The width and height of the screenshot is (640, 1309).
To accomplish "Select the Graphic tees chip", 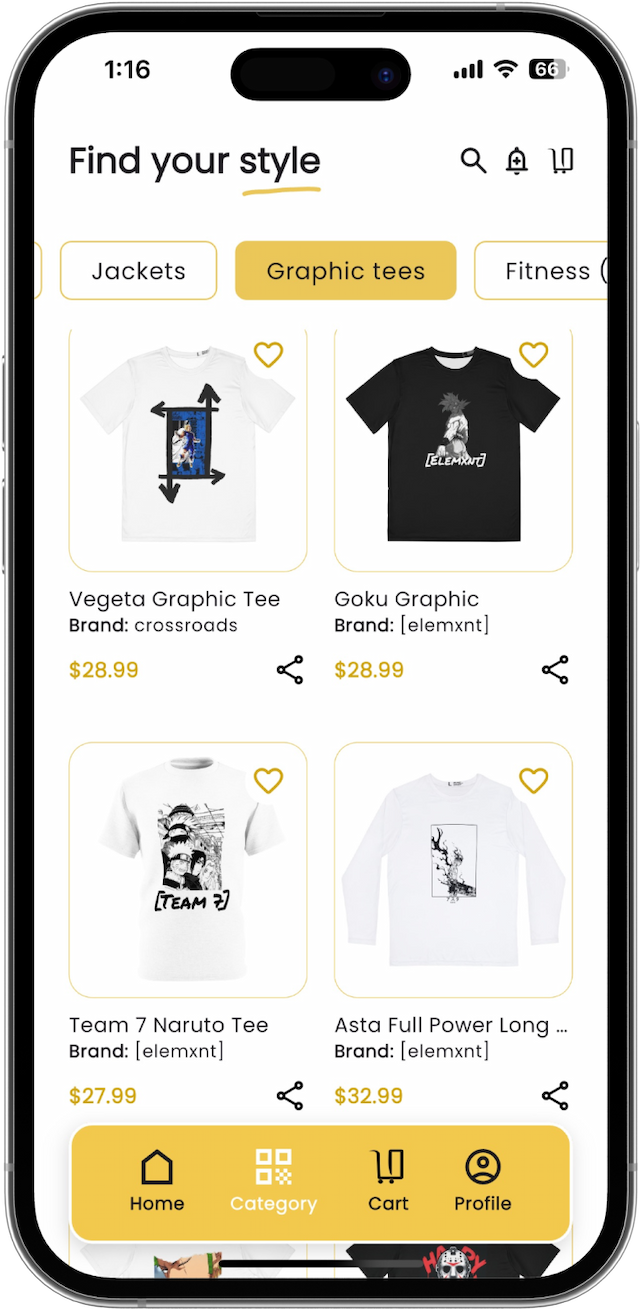I will pyautogui.click(x=345, y=271).
